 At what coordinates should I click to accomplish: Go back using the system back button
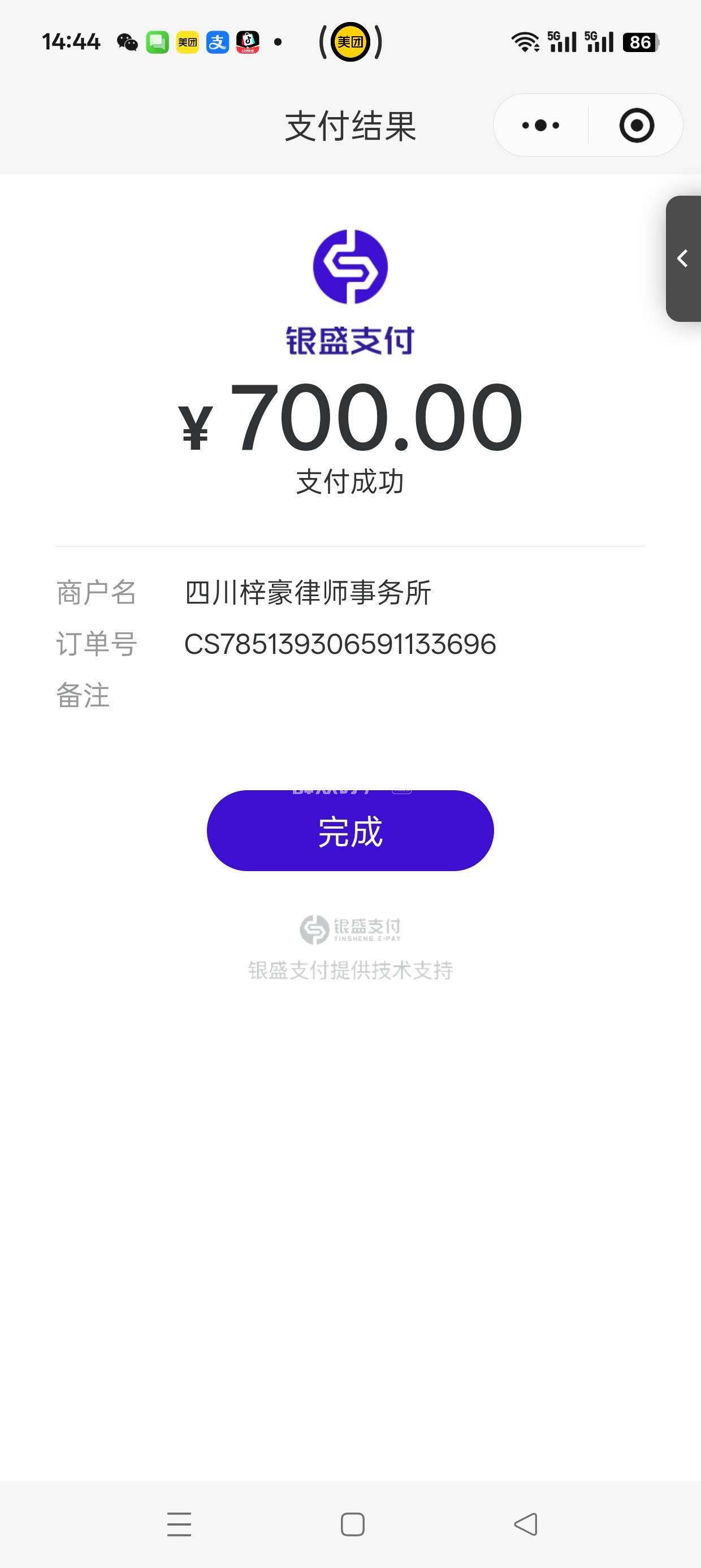tap(526, 1524)
